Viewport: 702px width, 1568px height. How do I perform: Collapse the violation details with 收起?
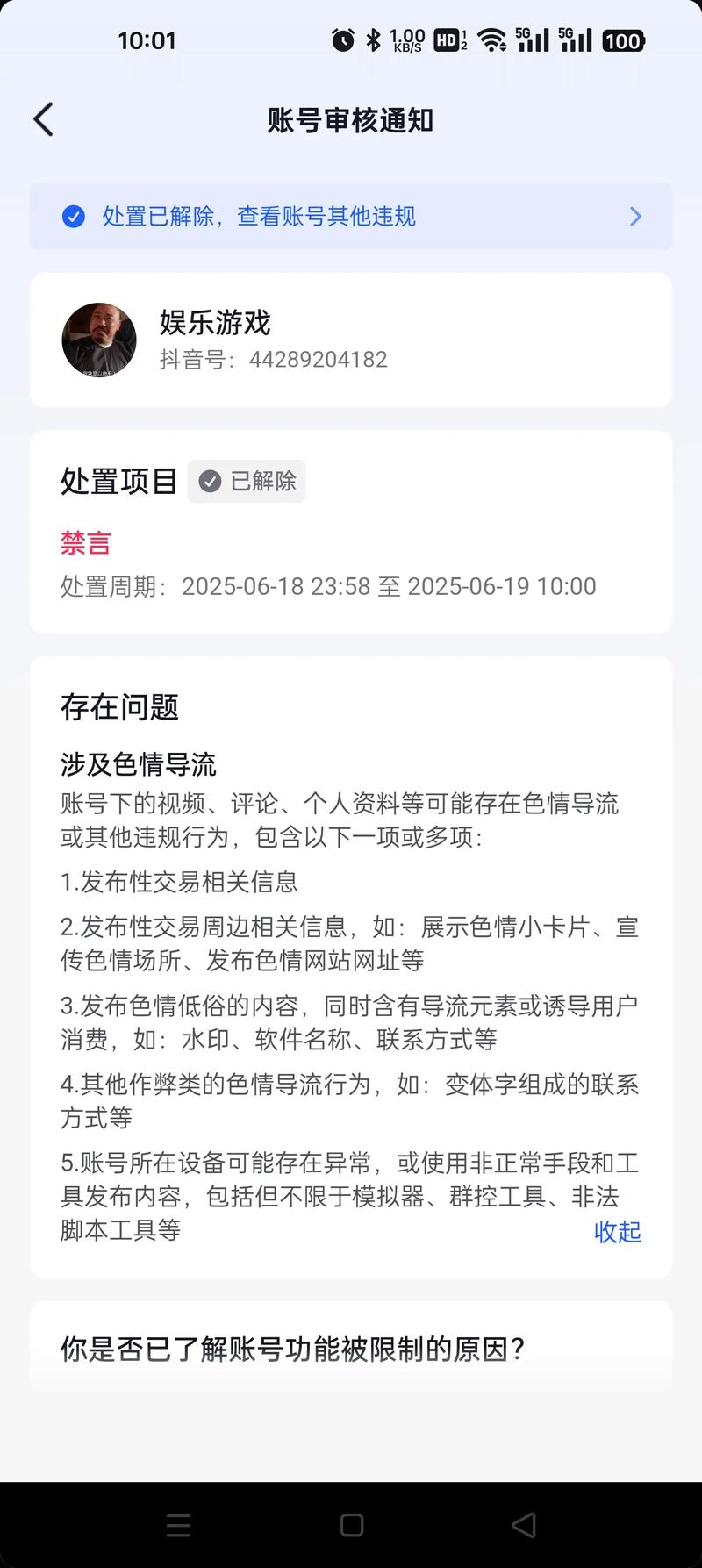(617, 1232)
